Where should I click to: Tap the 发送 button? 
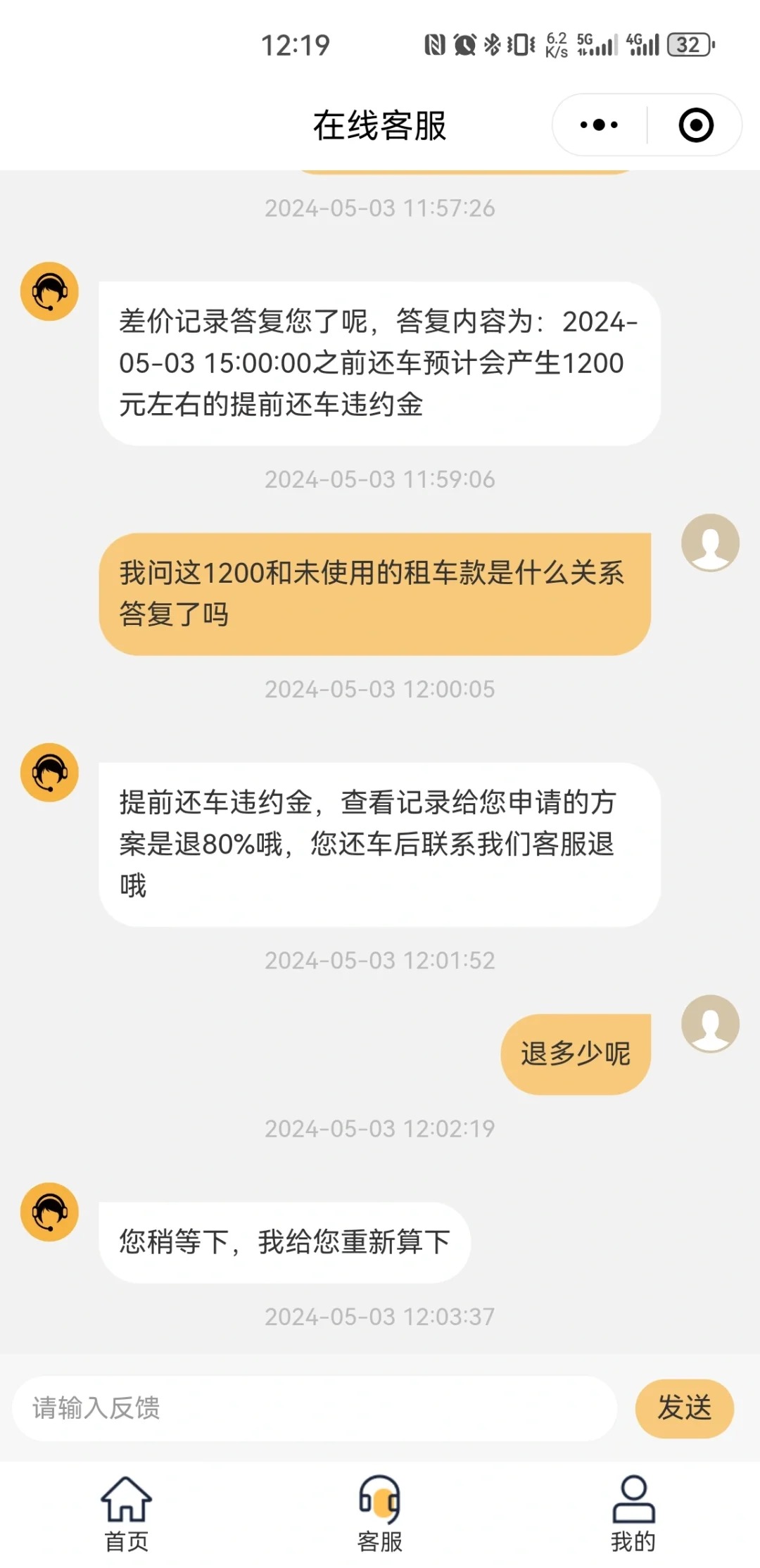coord(684,1408)
